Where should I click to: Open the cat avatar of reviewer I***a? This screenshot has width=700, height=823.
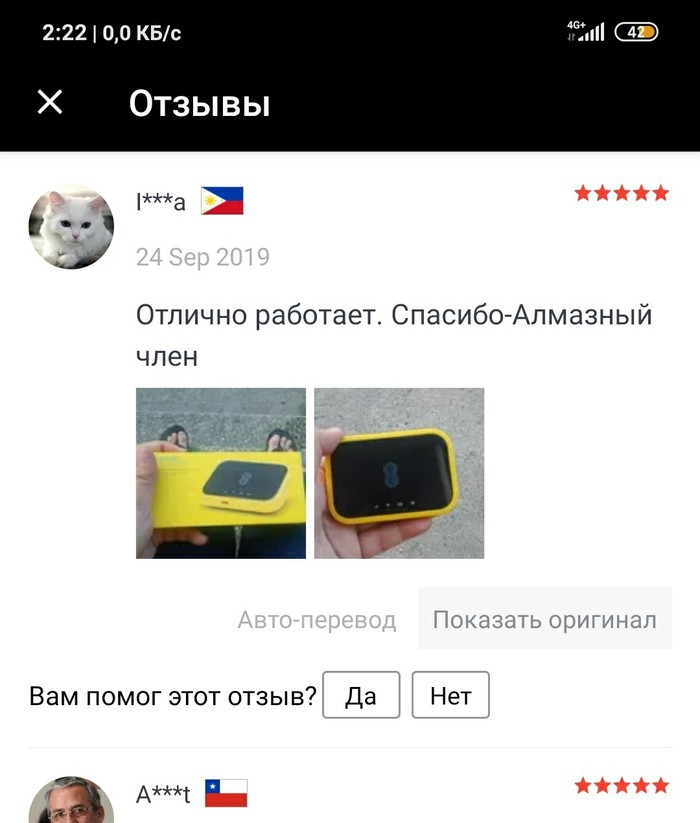71,226
